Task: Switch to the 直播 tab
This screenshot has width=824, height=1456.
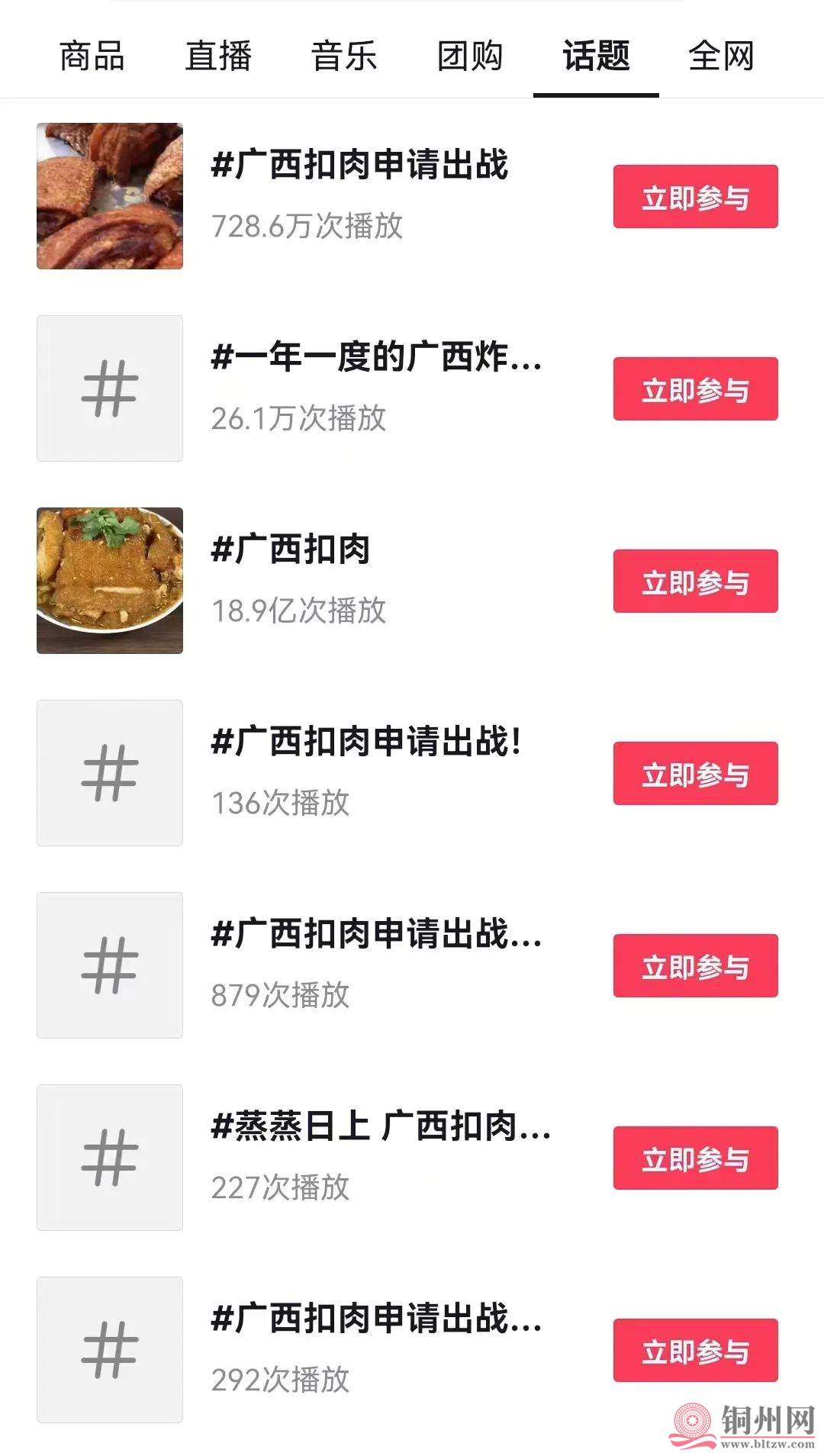Action: (x=218, y=56)
